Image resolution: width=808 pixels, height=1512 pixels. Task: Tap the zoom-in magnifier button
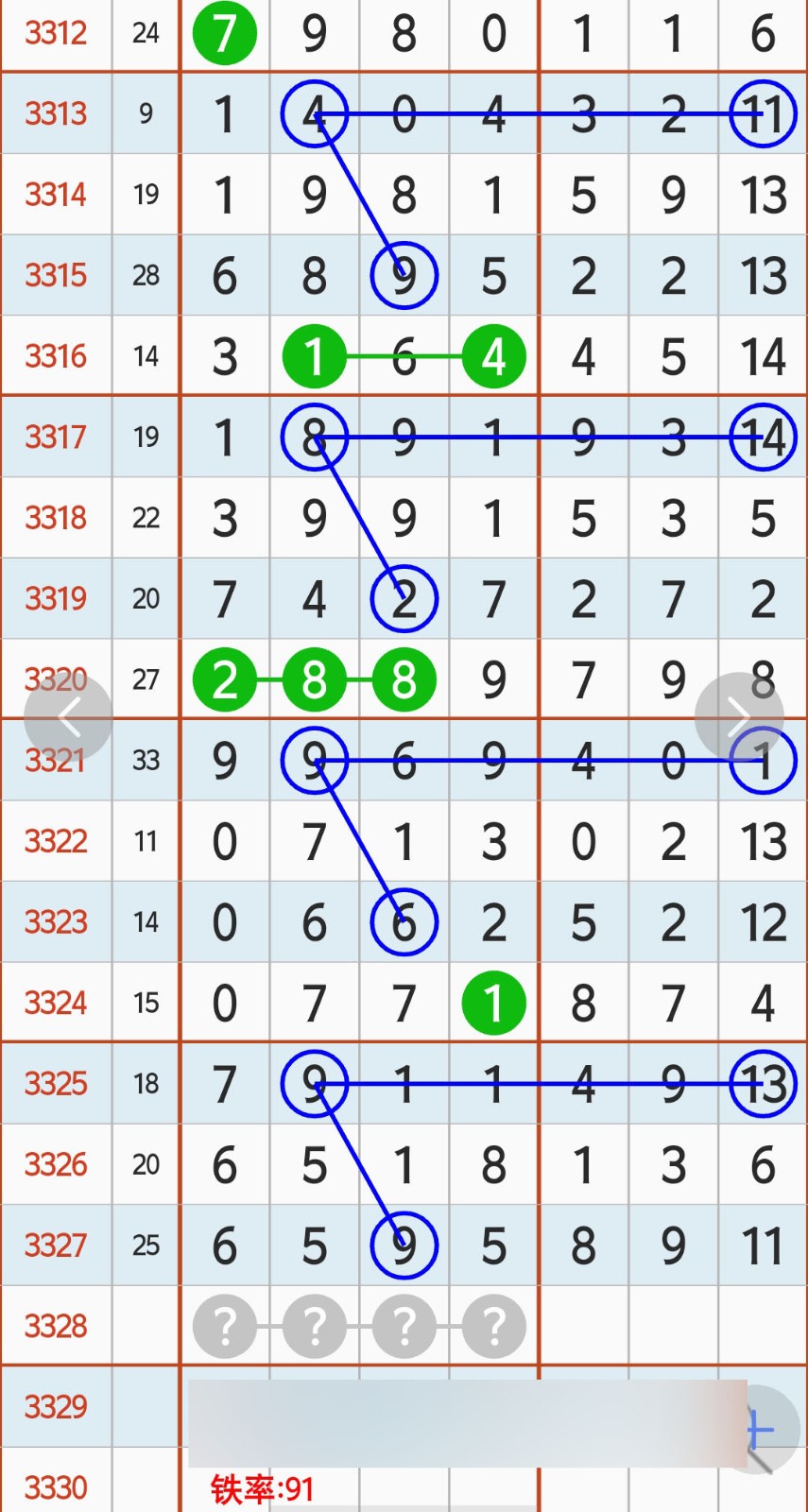764,1430
